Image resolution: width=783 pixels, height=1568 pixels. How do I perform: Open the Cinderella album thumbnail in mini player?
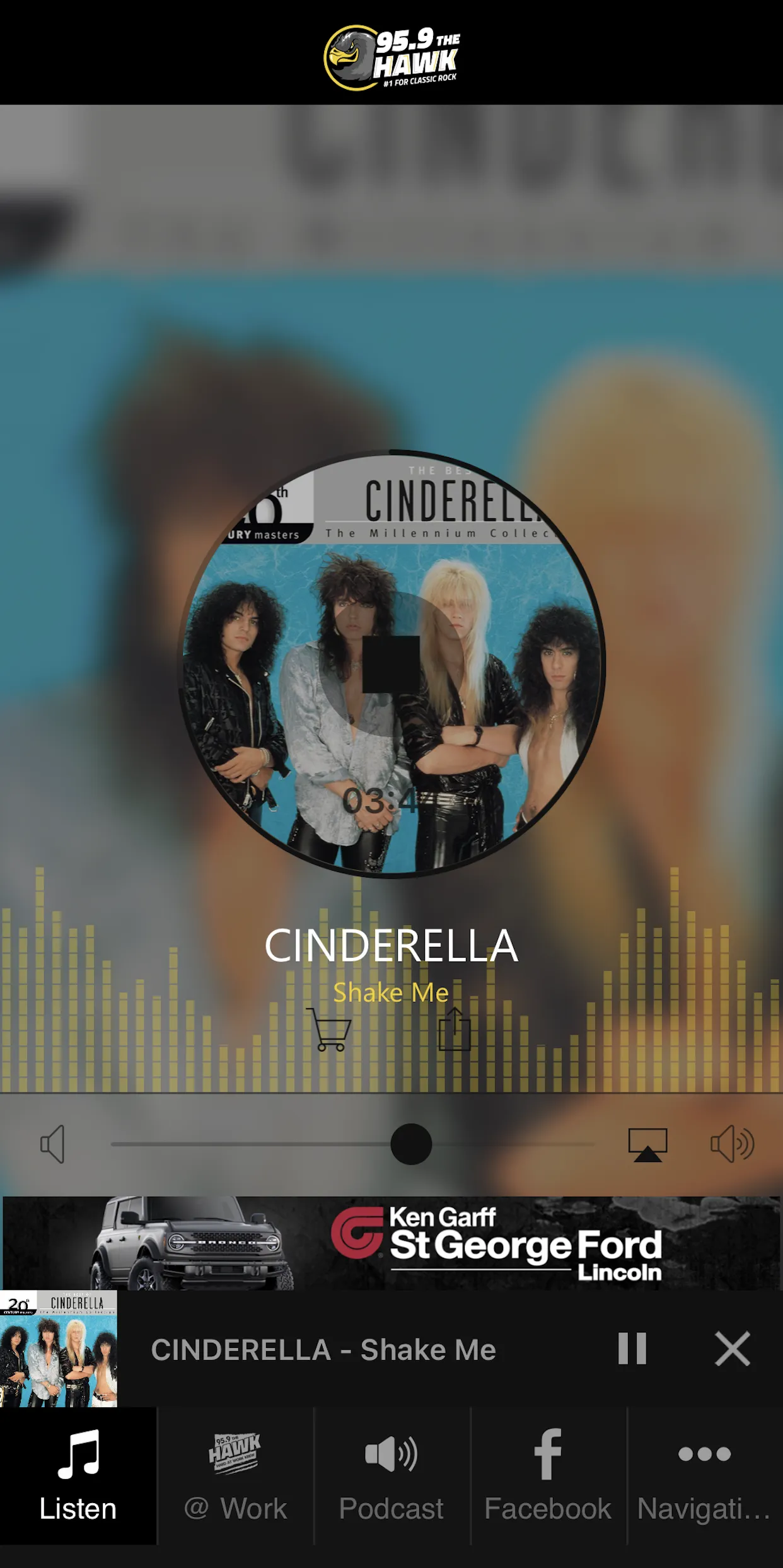(x=59, y=1349)
